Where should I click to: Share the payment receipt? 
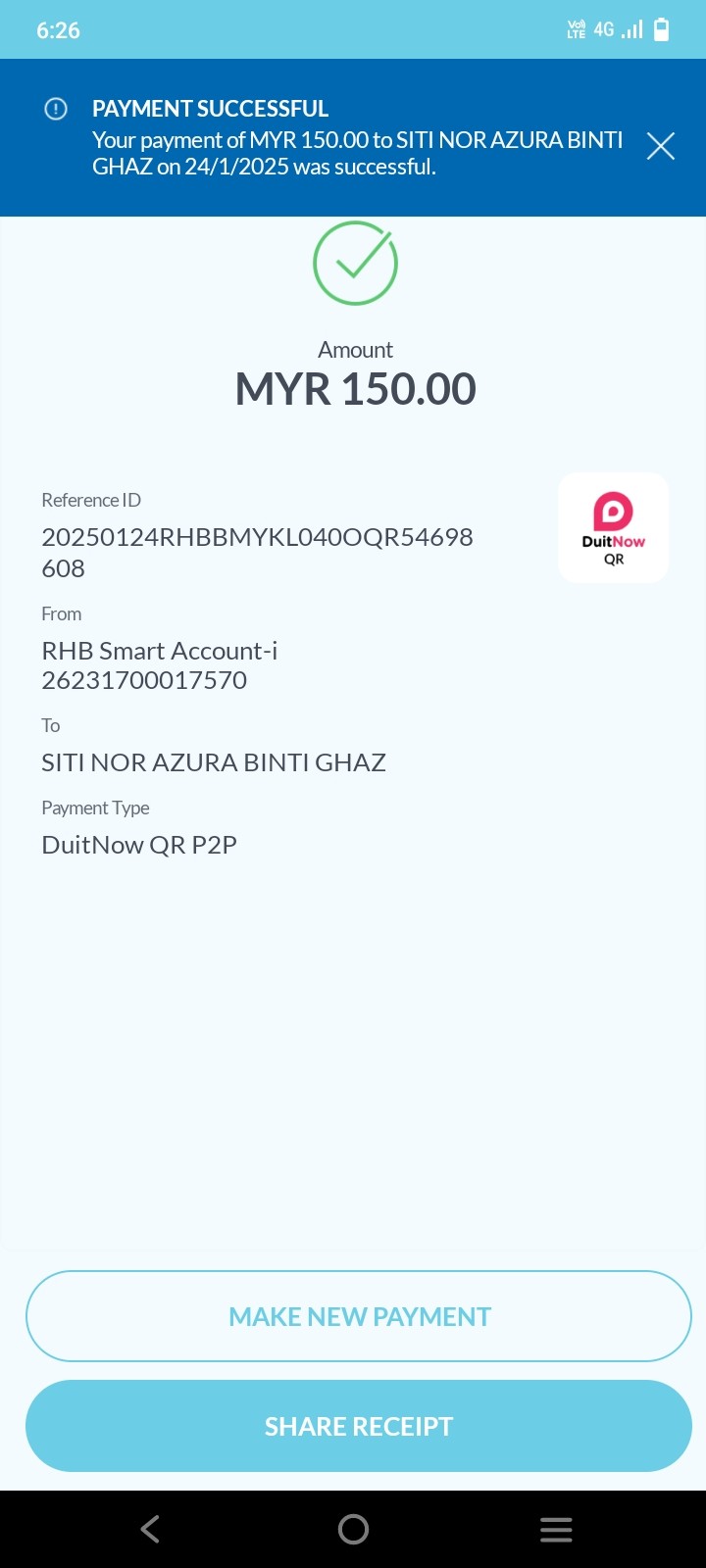pyautogui.click(x=359, y=1426)
